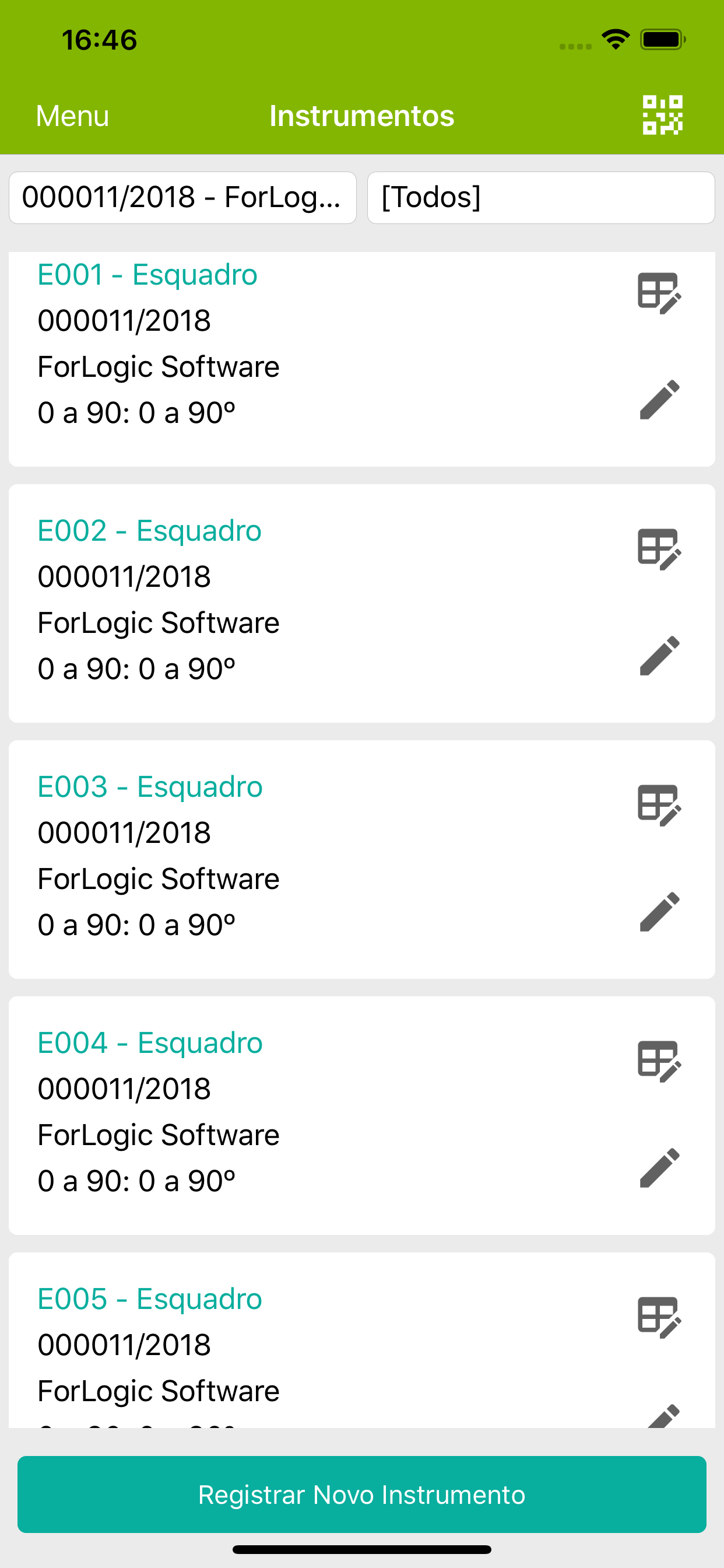The width and height of the screenshot is (724, 1568).
Task: Tap the pencil icon on E003
Action: 659,912
